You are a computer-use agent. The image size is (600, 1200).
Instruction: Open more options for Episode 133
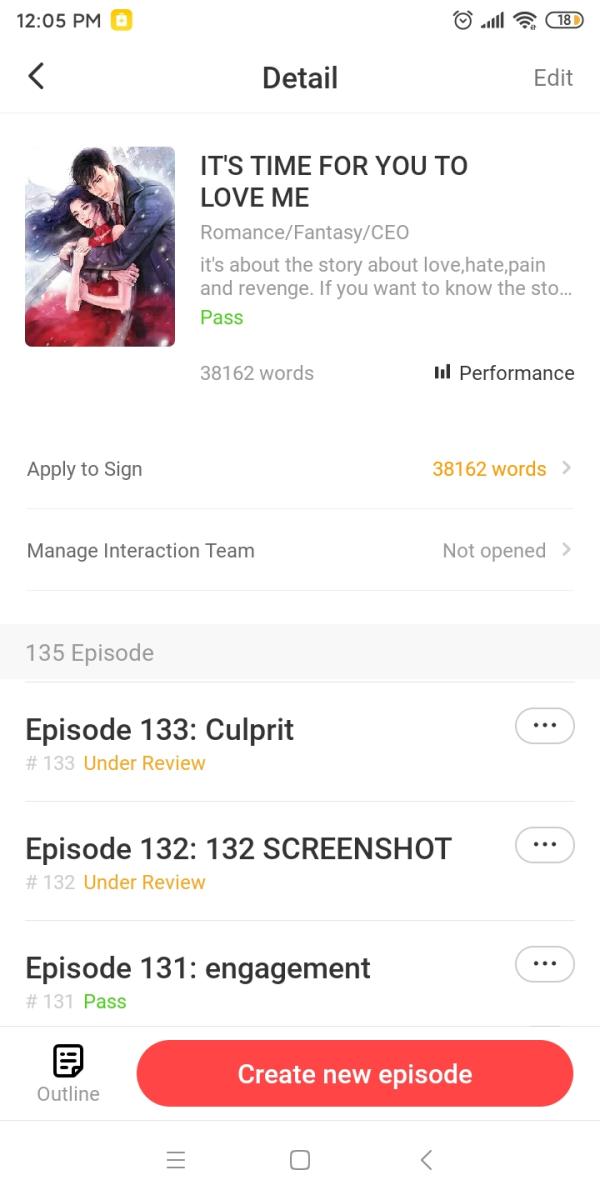(544, 726)
